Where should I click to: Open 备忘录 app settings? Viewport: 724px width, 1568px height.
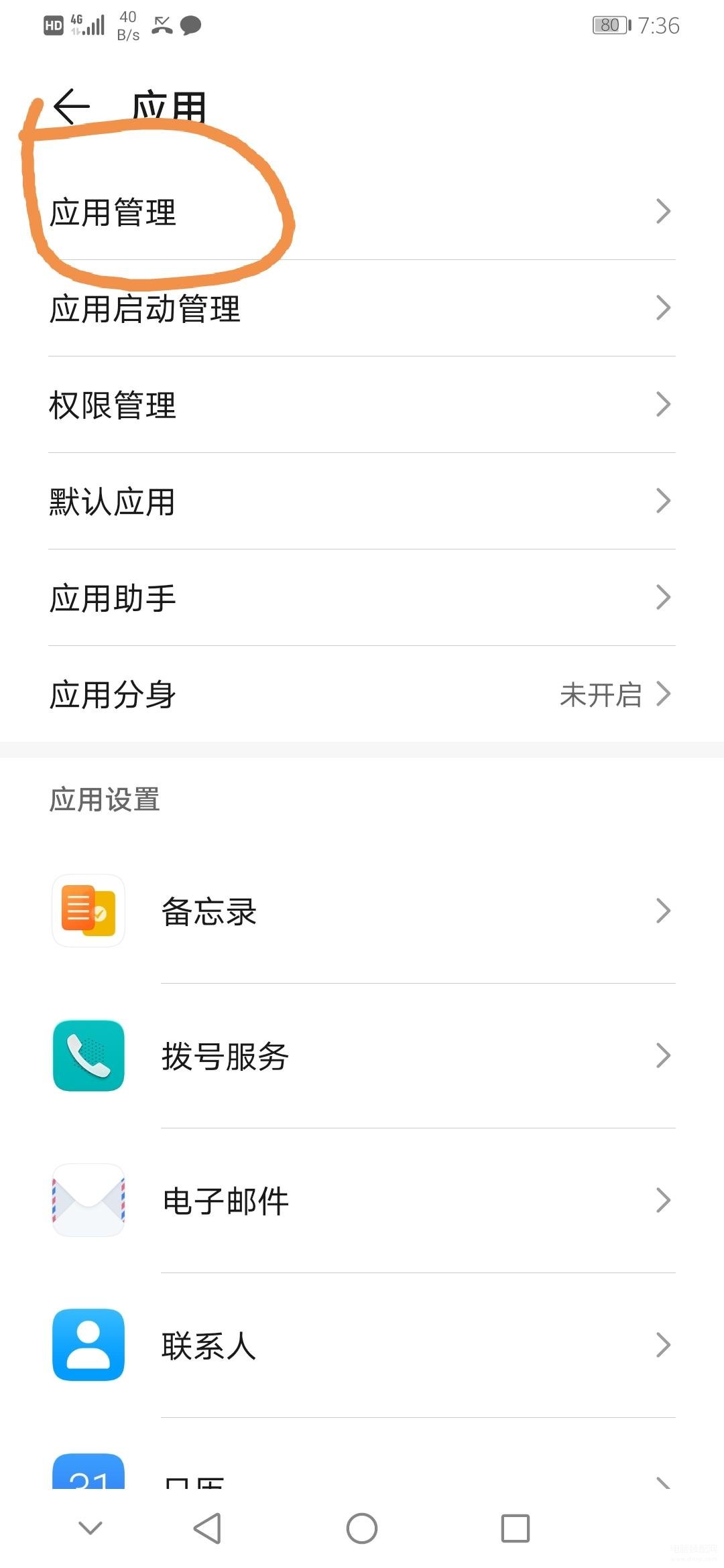click(362, 911)
